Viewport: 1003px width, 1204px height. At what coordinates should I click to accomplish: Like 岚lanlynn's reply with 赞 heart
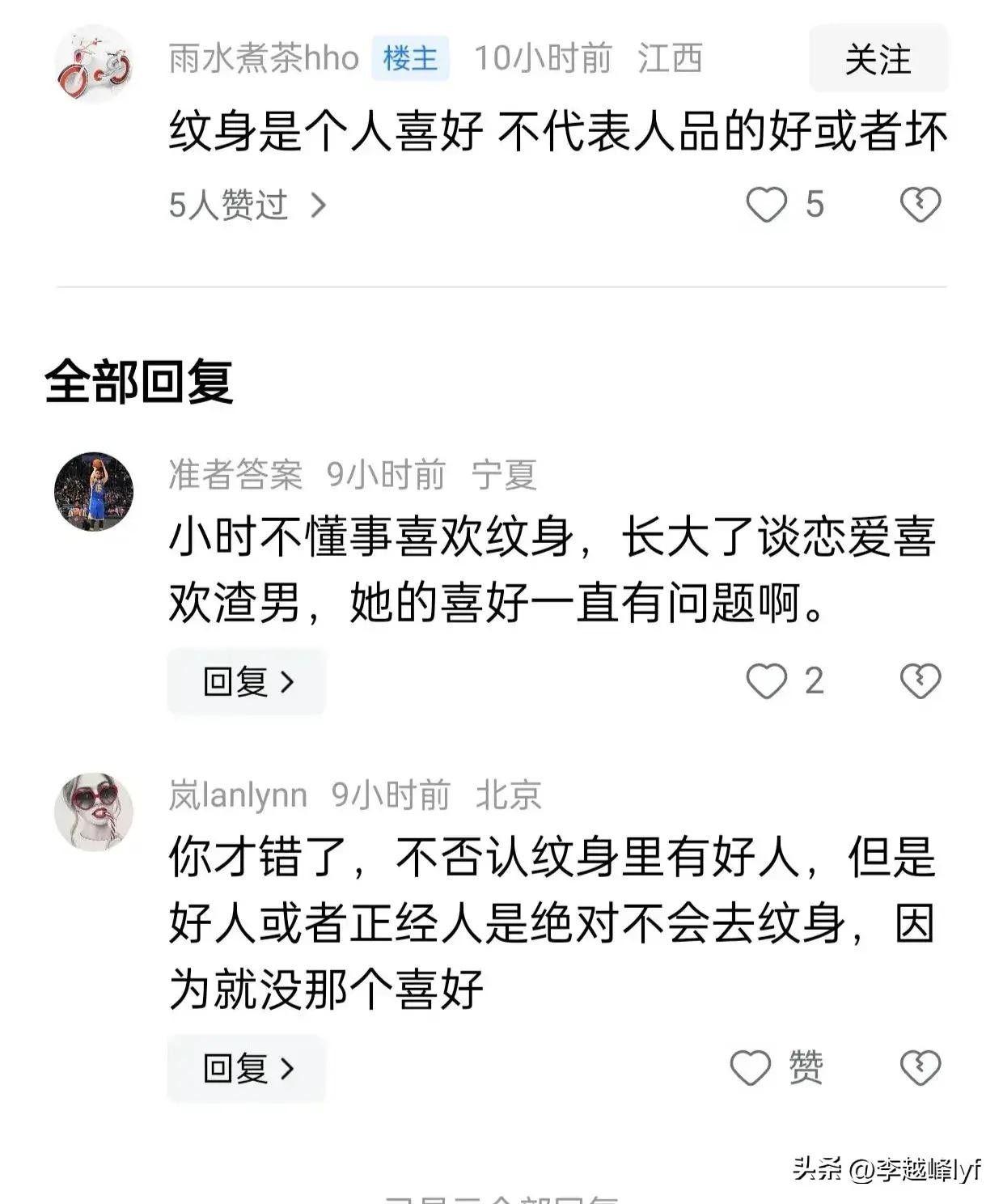click(x=751, y=1068)
